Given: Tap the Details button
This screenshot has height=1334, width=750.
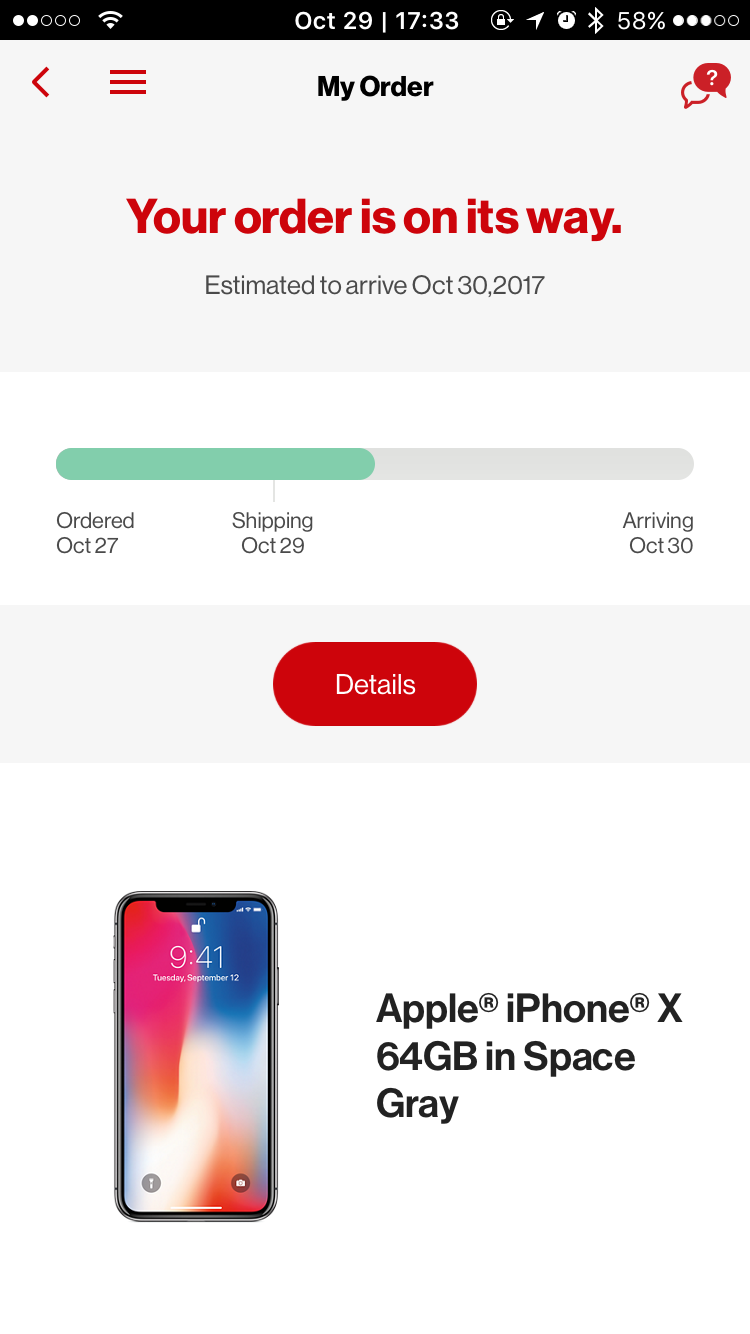Looking at the screenshot, I should click(x=375, y=684).
